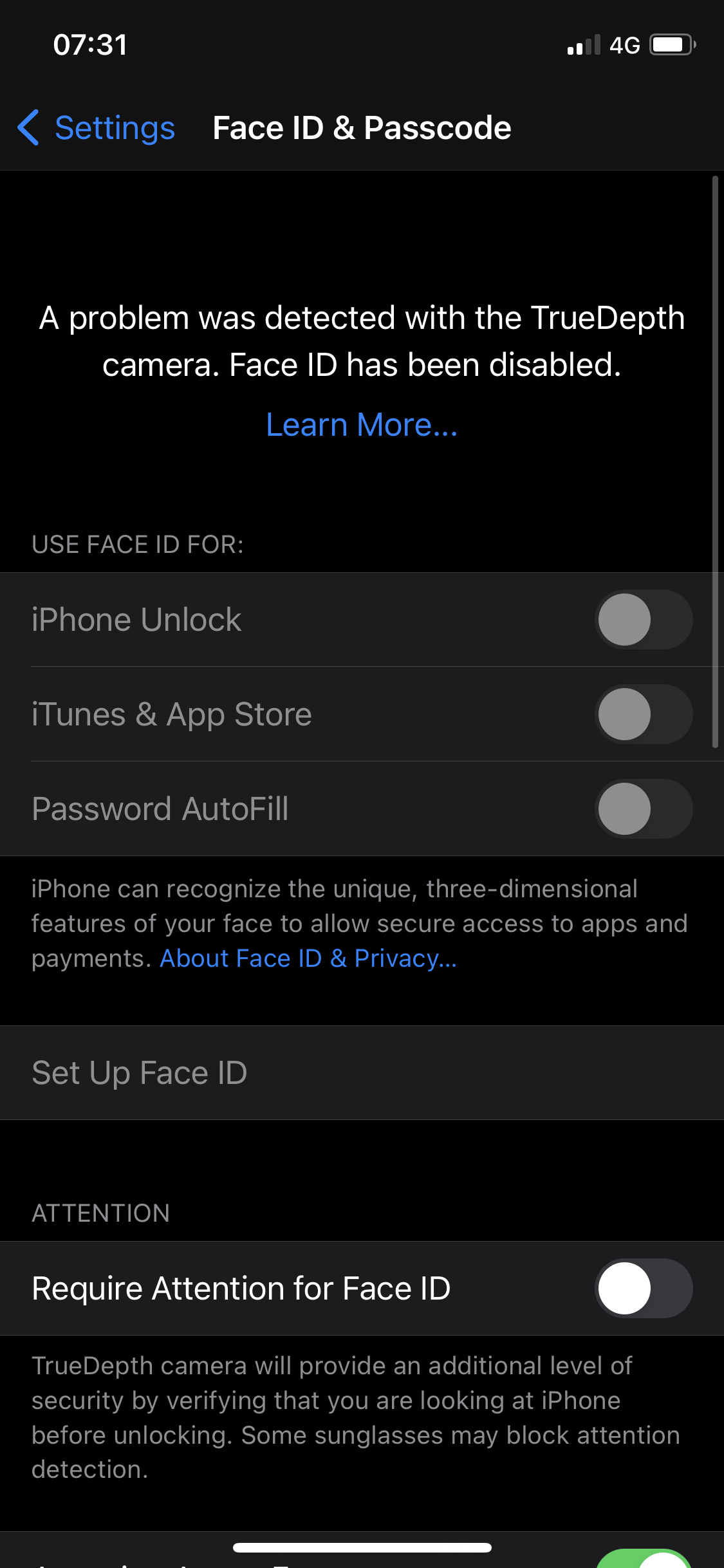Toggle the iTunes & App Store switch
This screenshot has height=1568, width=724.
(643, 714)
